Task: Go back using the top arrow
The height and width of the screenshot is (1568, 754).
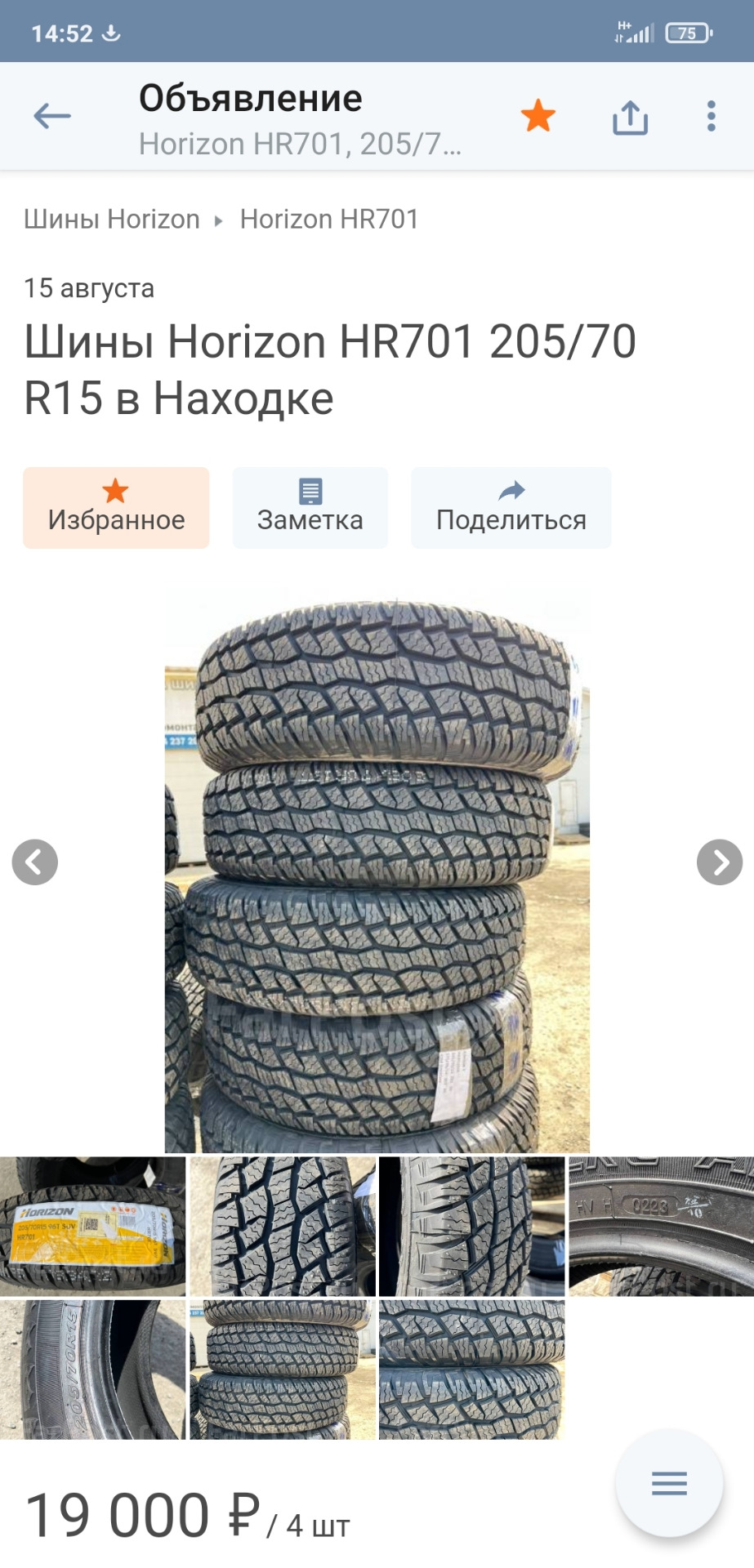Action: pos(52,116)
